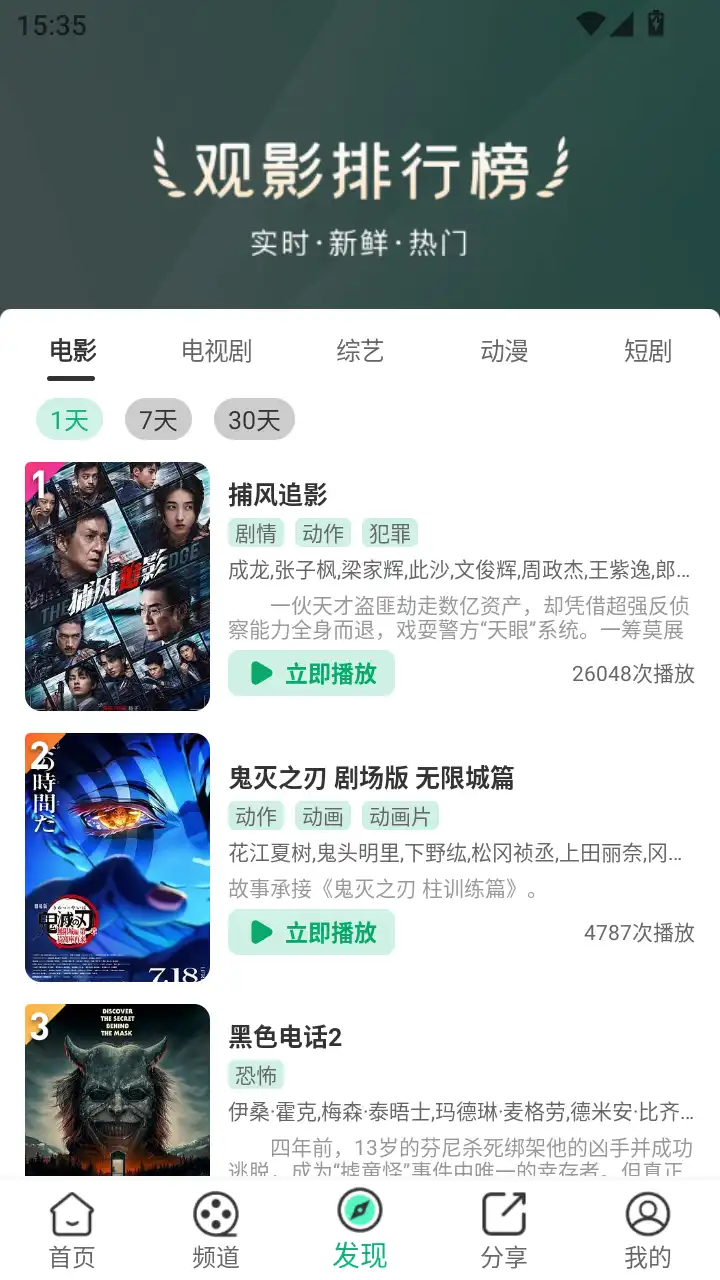Tap 立即播放 for 鬼灭之刃
720x1280 pixels.
(311, 932)
